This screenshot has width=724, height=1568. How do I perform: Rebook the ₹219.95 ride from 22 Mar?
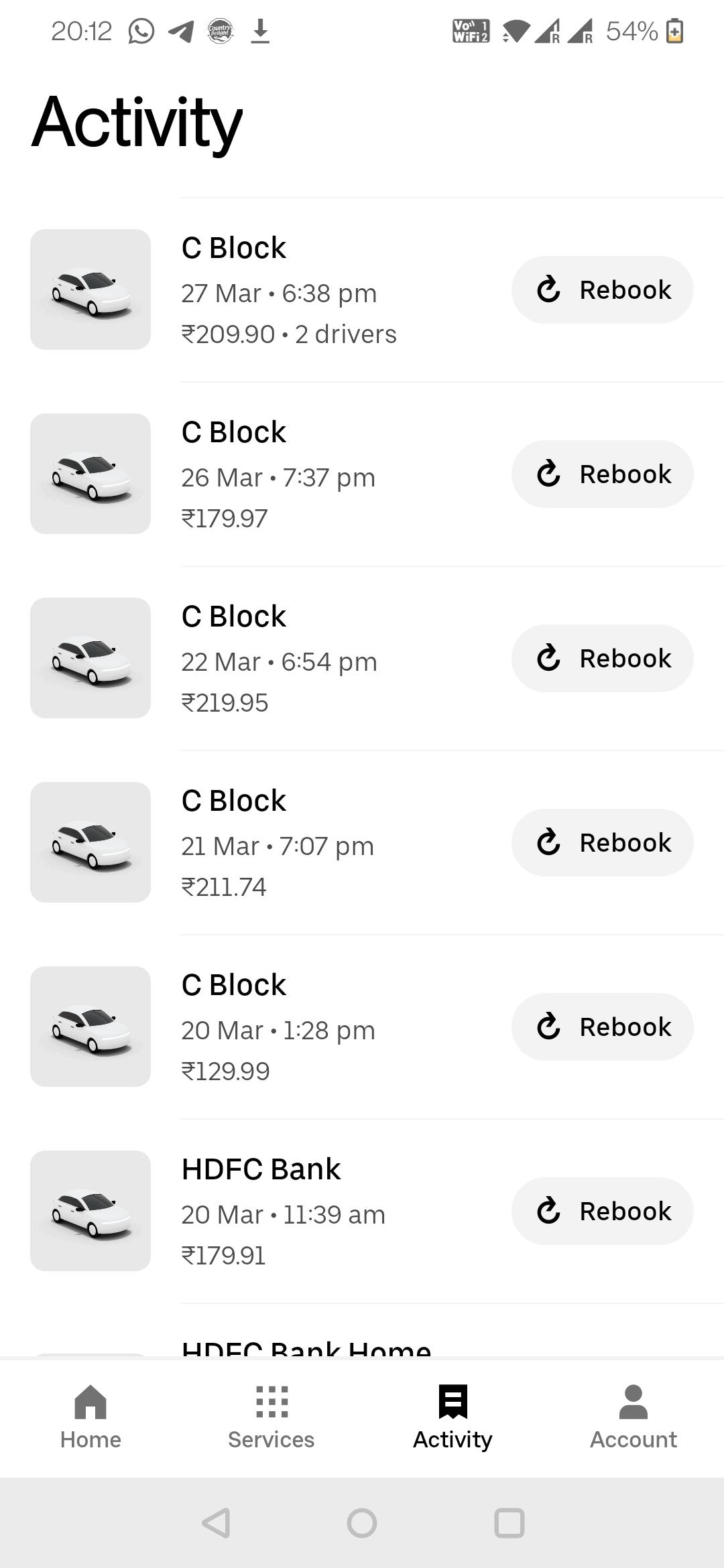click(x=602, y=658)
